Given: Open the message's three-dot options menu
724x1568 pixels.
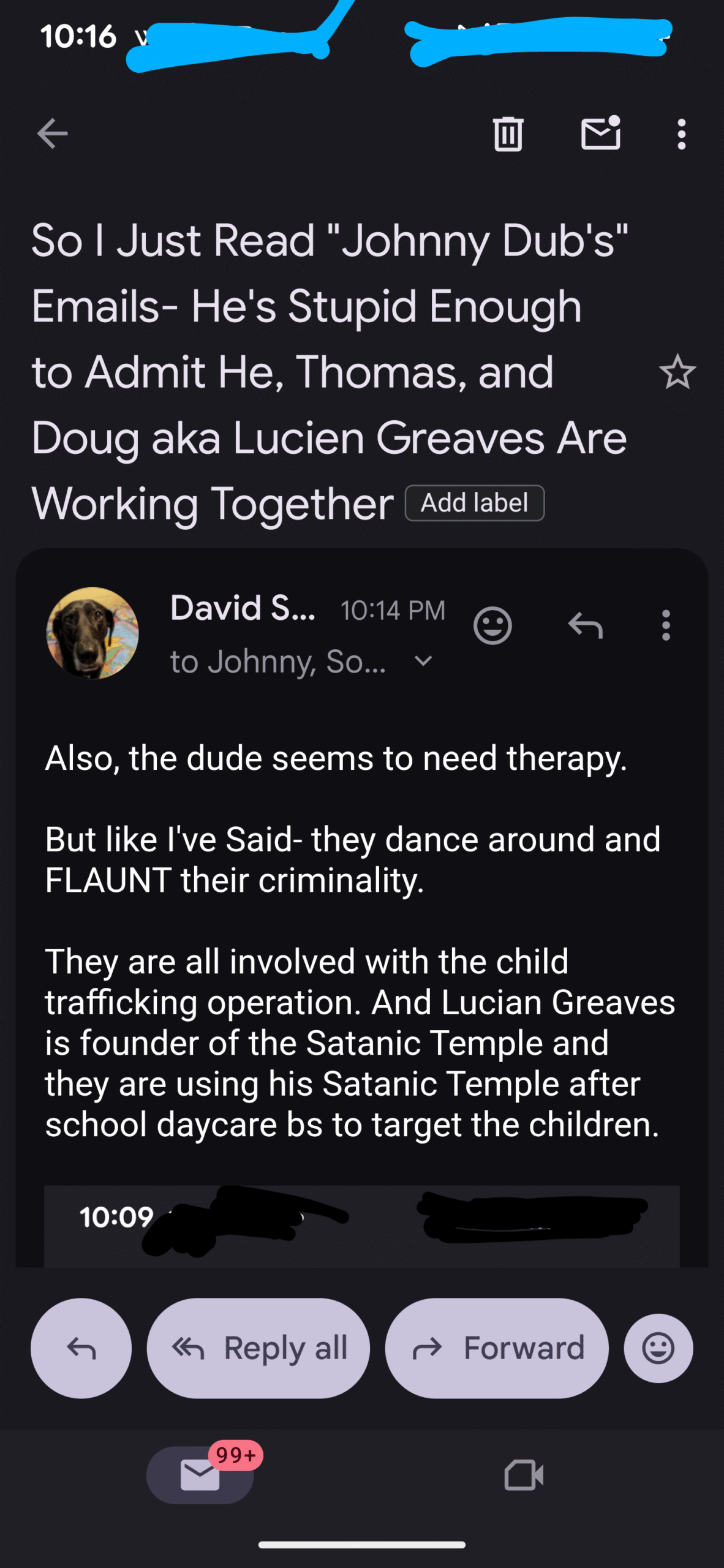Looking at the screenshot, I should [x=666, y=625].
